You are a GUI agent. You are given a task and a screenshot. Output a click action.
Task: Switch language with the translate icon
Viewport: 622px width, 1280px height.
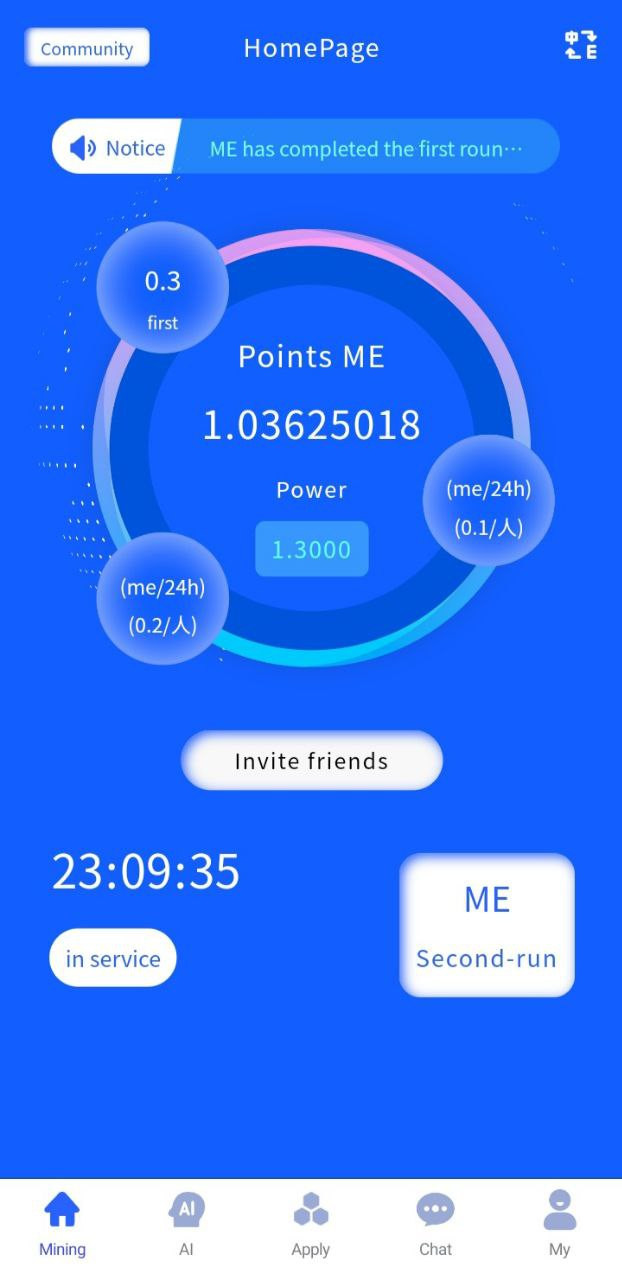581,45
